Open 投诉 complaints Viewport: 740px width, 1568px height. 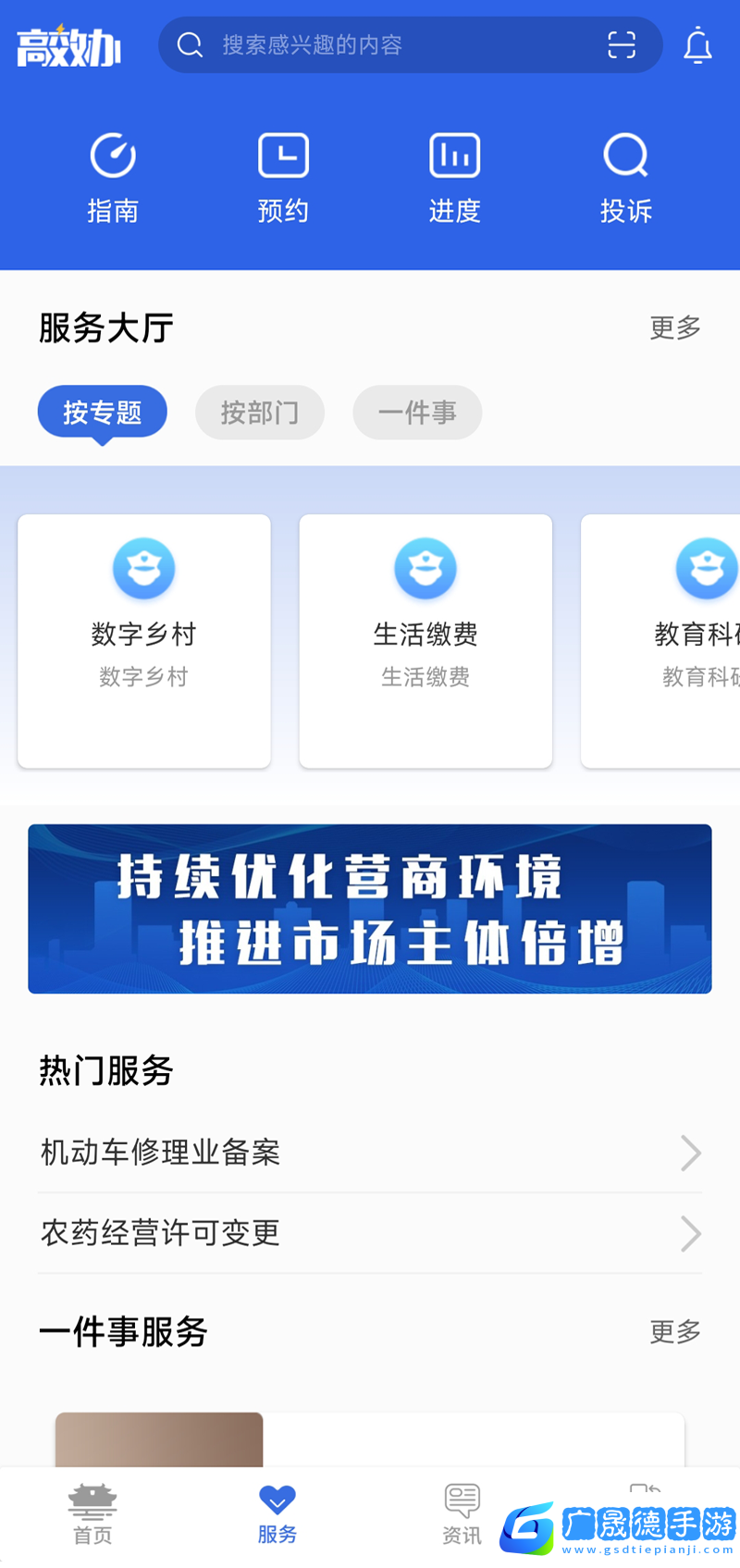tap(626, 178)
